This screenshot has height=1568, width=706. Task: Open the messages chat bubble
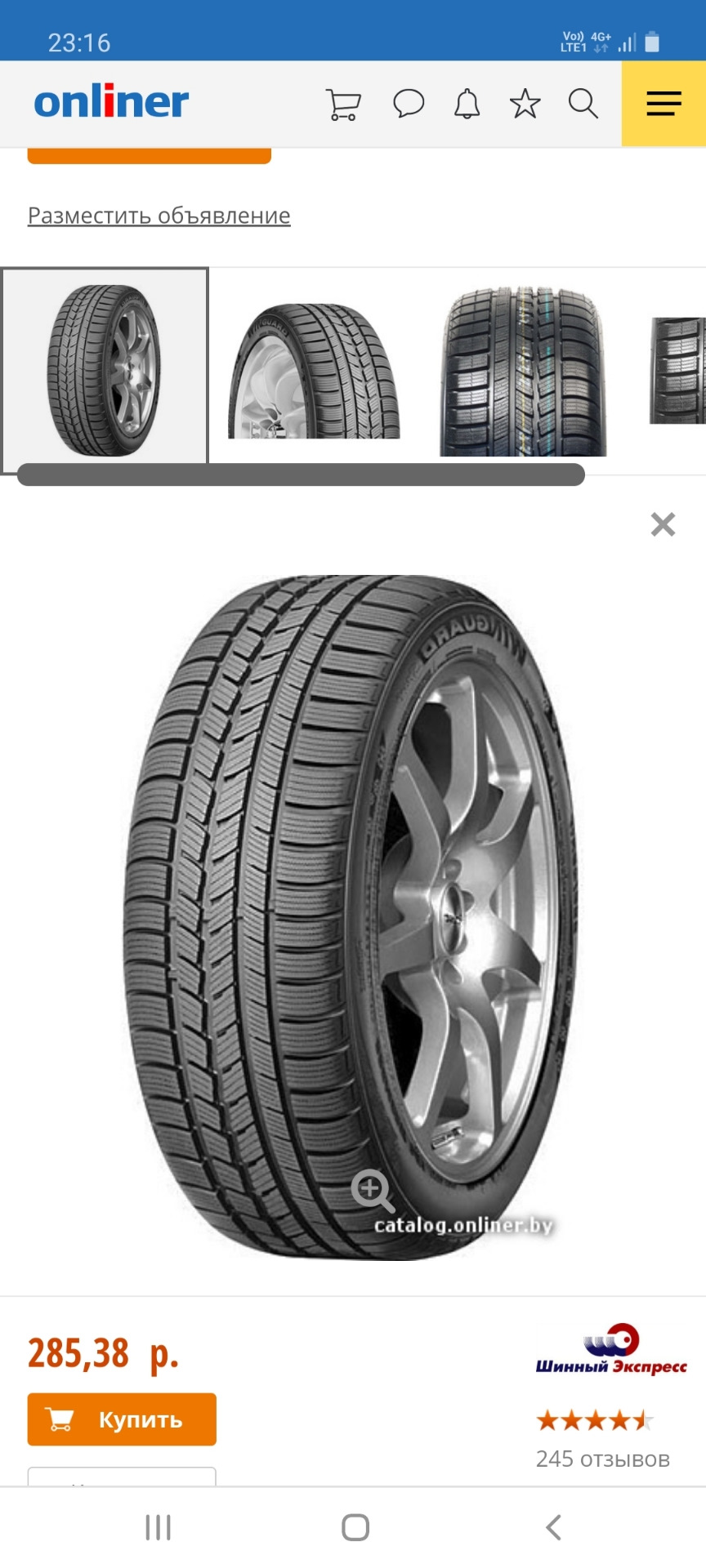[408, 105]
